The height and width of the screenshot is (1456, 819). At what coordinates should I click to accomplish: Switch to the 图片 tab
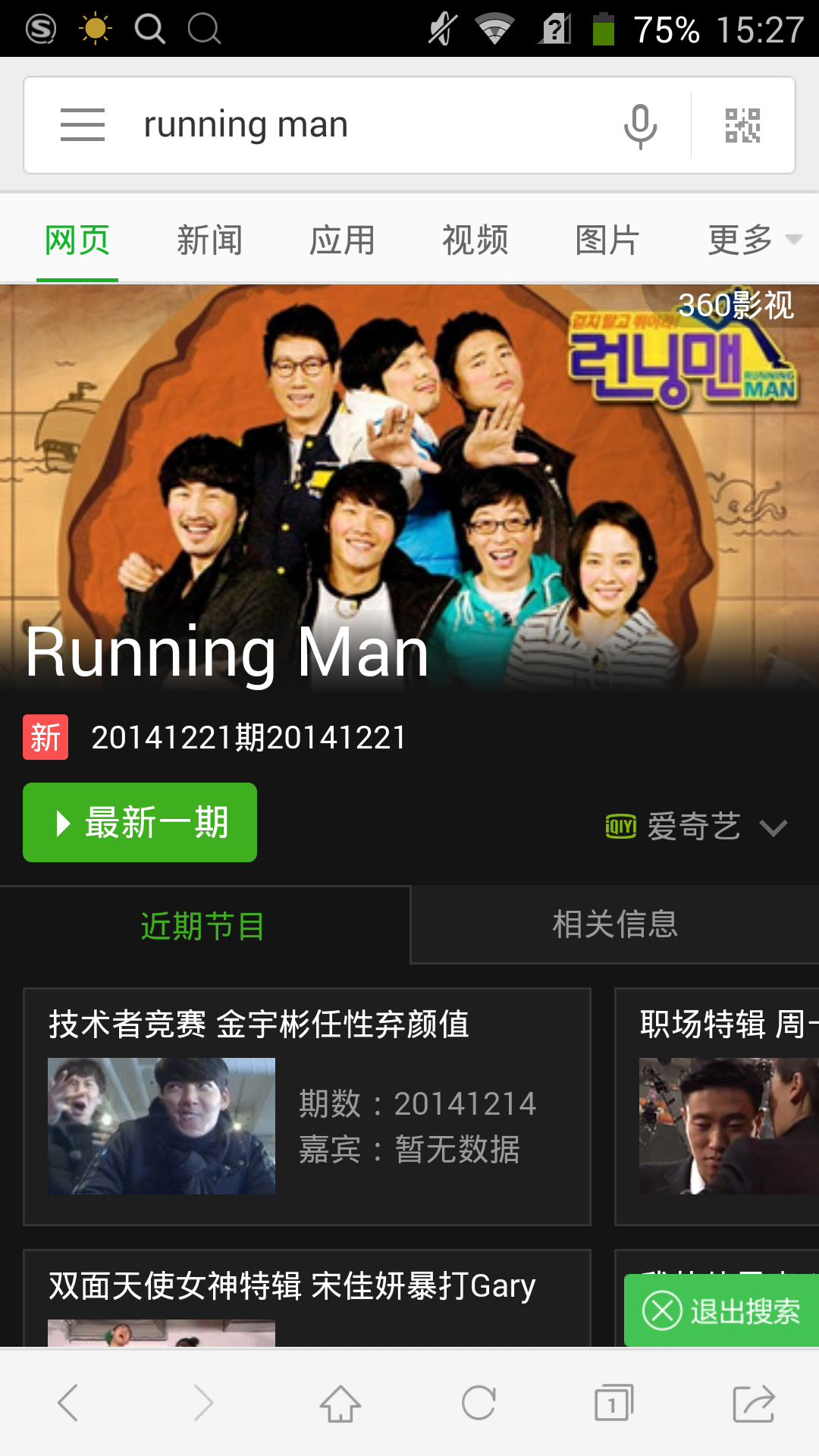(607, 240)
